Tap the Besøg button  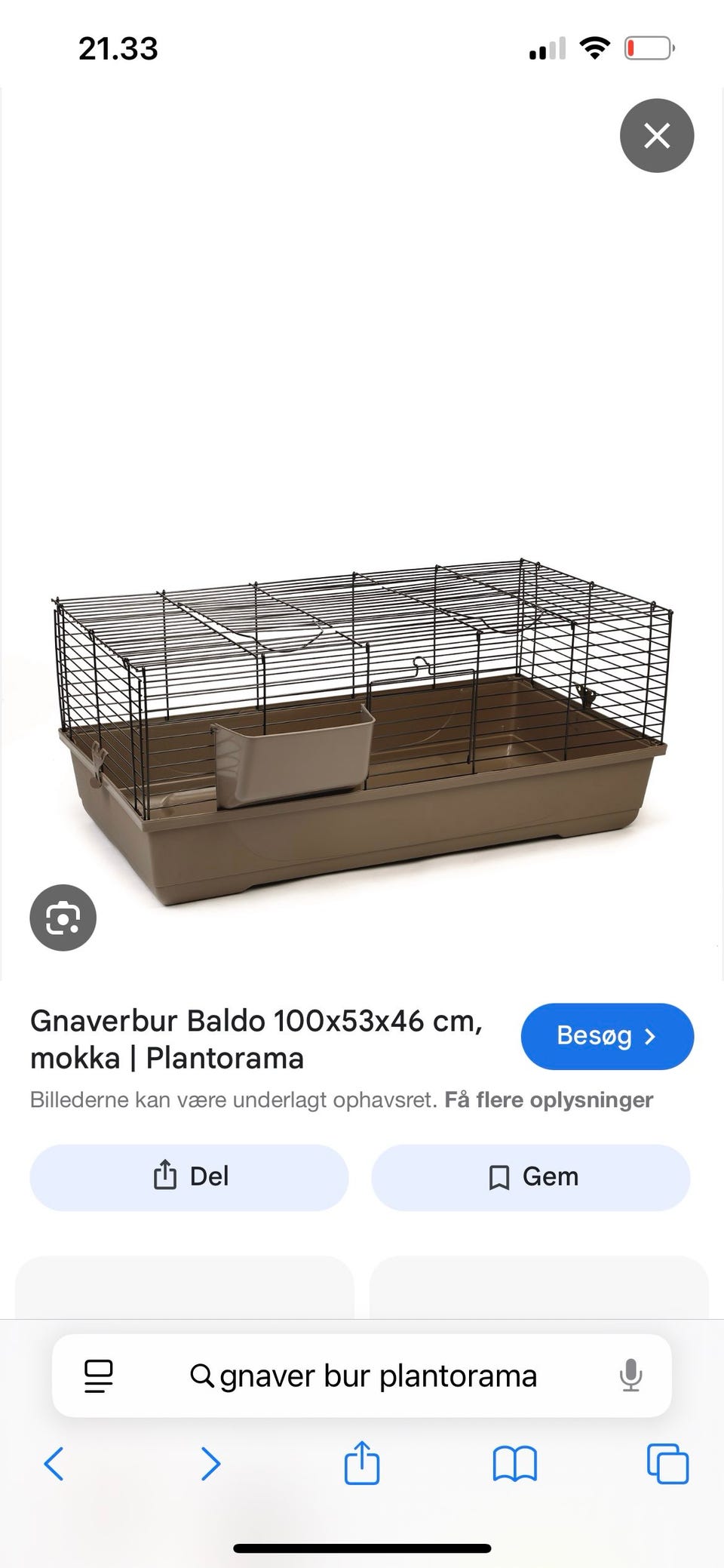(x=607, y=1037)
